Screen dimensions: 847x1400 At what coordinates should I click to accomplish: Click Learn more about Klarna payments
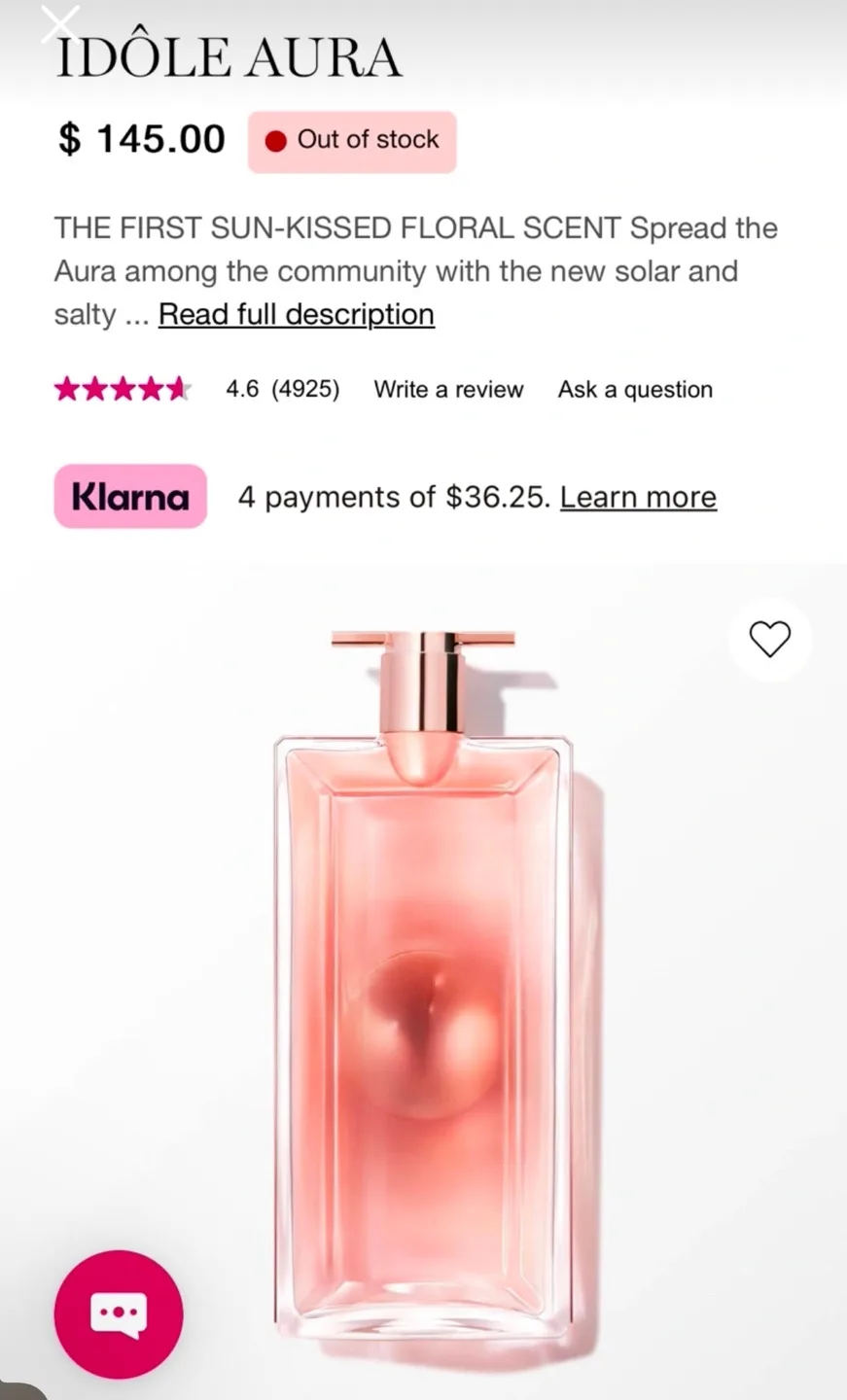coord(638,496)
